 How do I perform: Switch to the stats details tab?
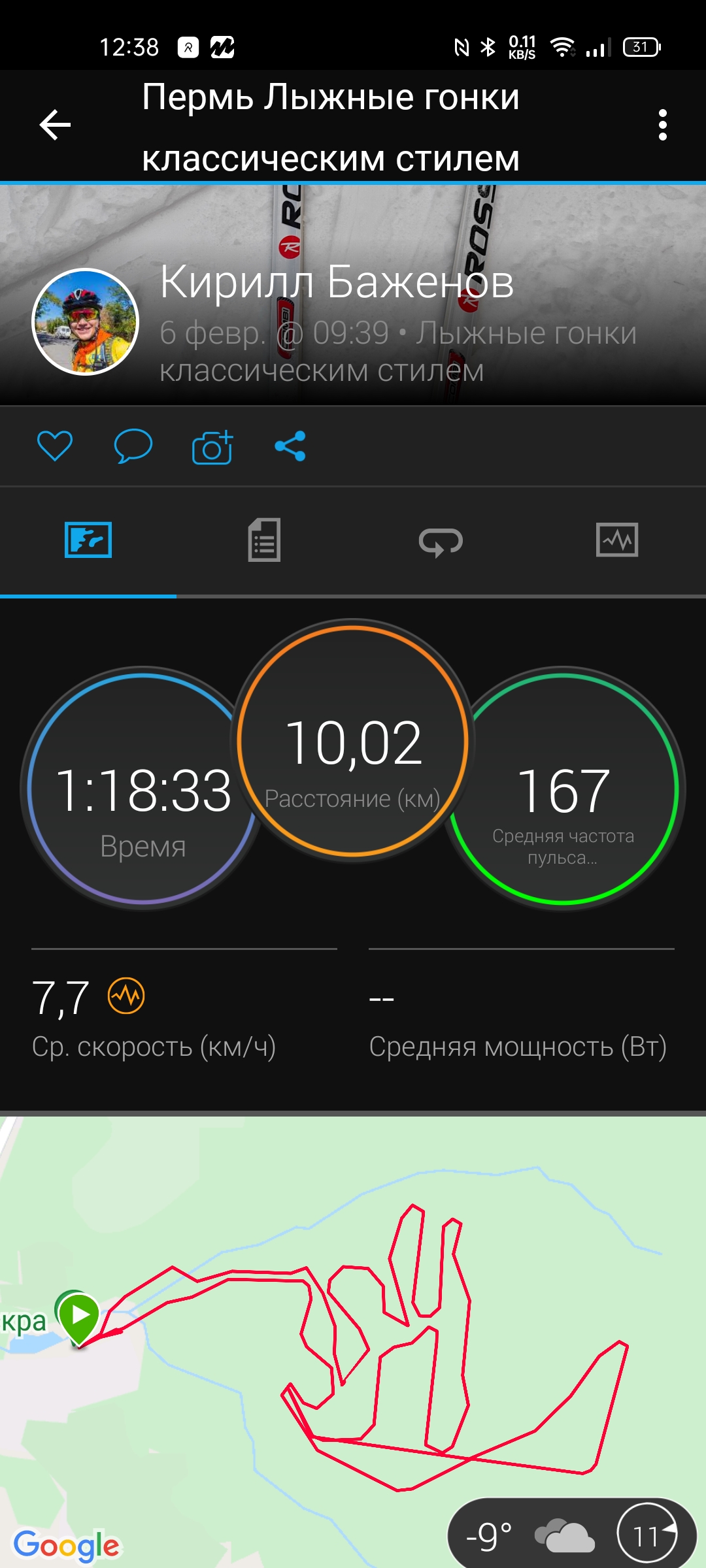(264, 540)
